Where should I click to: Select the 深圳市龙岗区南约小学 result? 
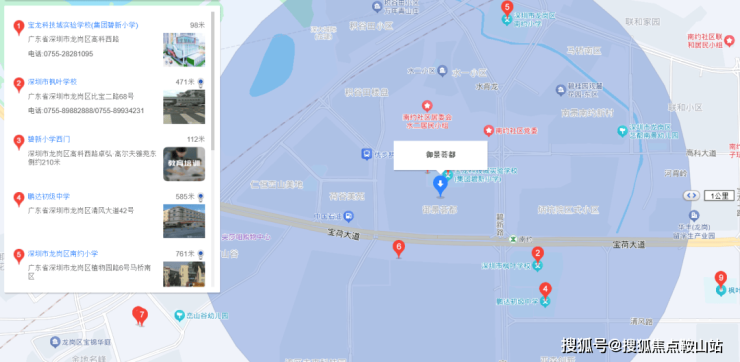coord(63,253)
